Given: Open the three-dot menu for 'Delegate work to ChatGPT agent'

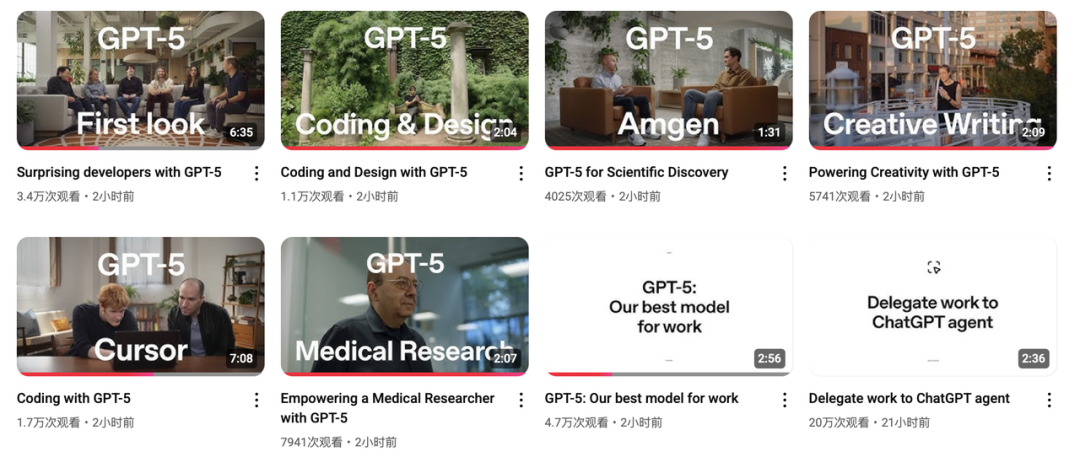Looking at the screenshot, I should [x=1049, y=399].
